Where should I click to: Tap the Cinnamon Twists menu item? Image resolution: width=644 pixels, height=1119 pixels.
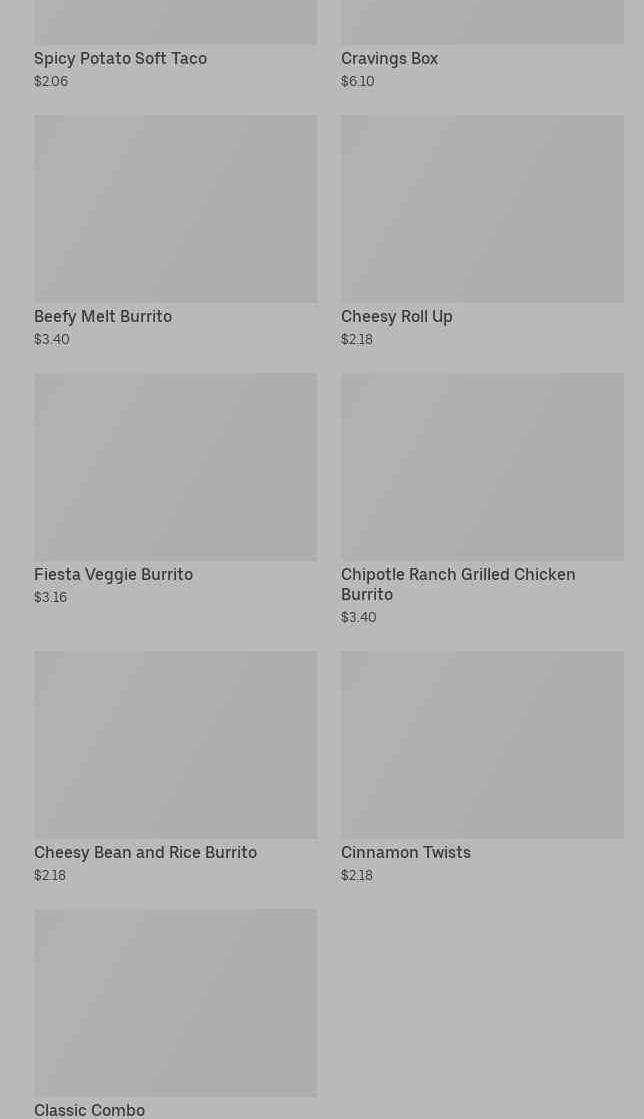[x=483, y=767]
